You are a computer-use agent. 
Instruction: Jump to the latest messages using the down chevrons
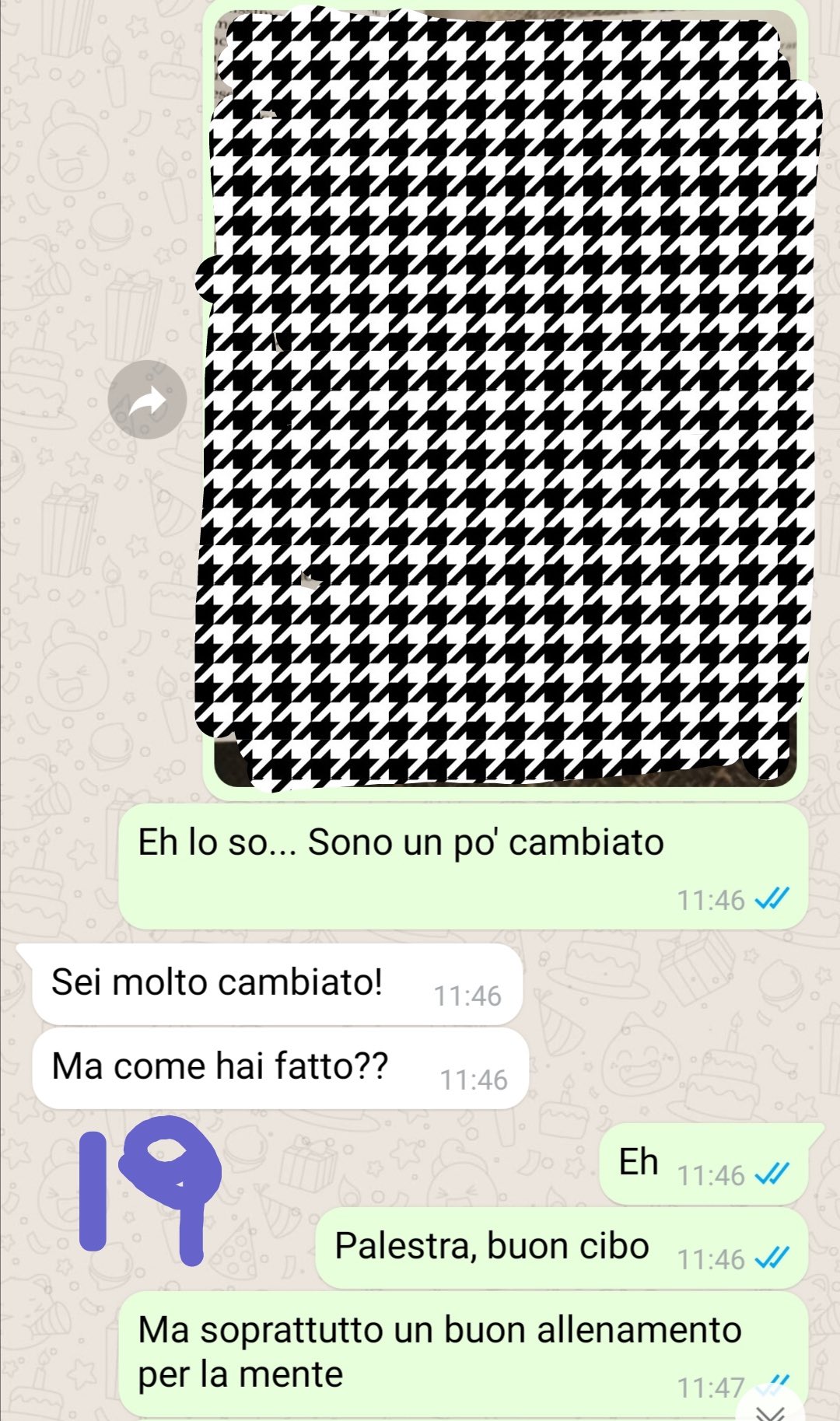(x=771, y=1410)
